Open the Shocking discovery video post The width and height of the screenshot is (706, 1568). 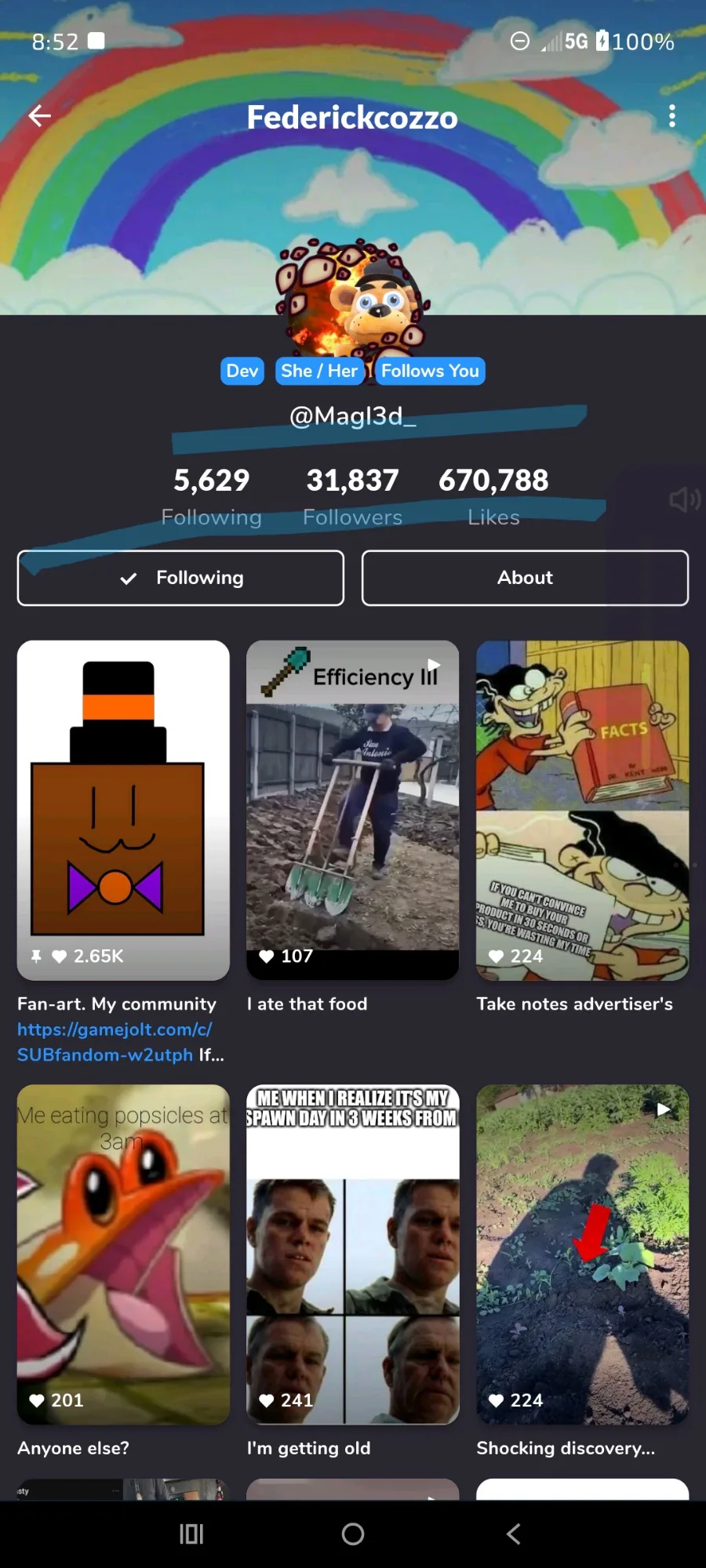(x=582, y=1254)
